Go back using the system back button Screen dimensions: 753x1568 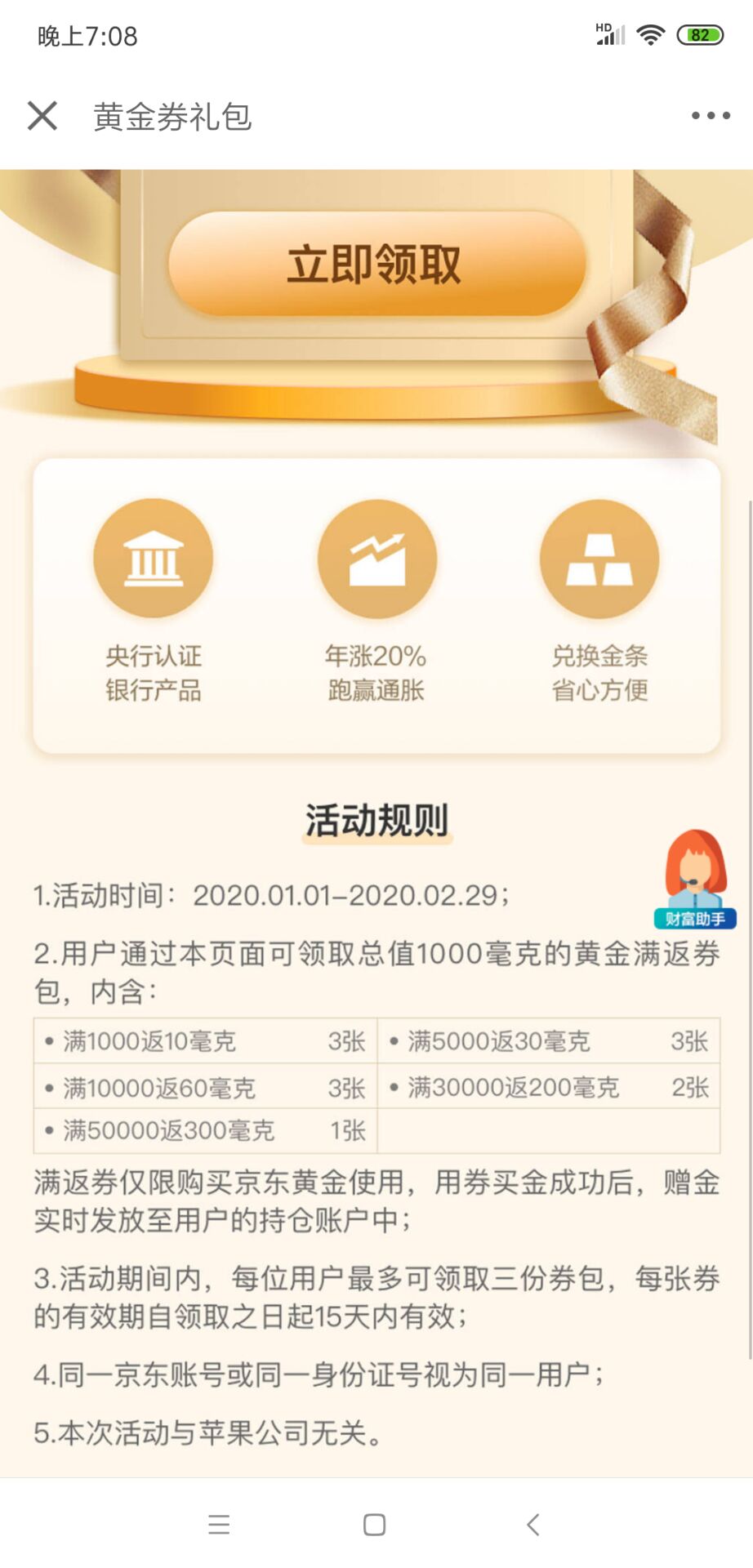pyautogui.click(x=533, y=1524)
